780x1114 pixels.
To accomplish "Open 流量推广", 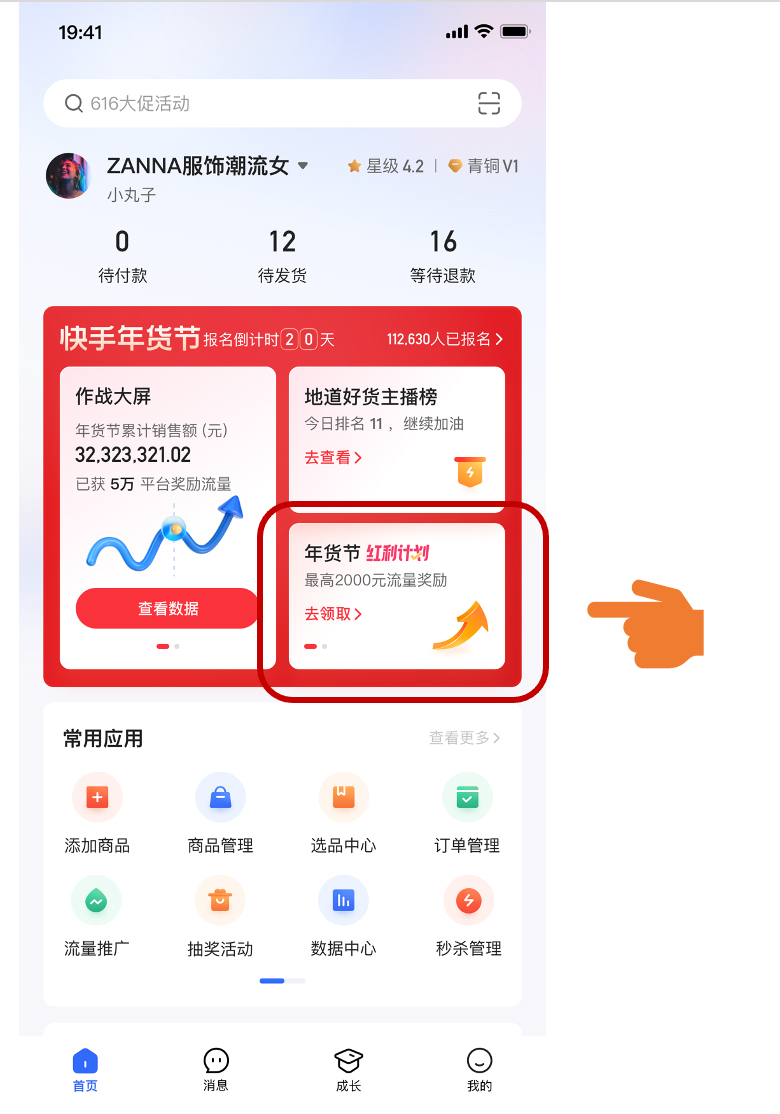I will click(x=97, y=915).
